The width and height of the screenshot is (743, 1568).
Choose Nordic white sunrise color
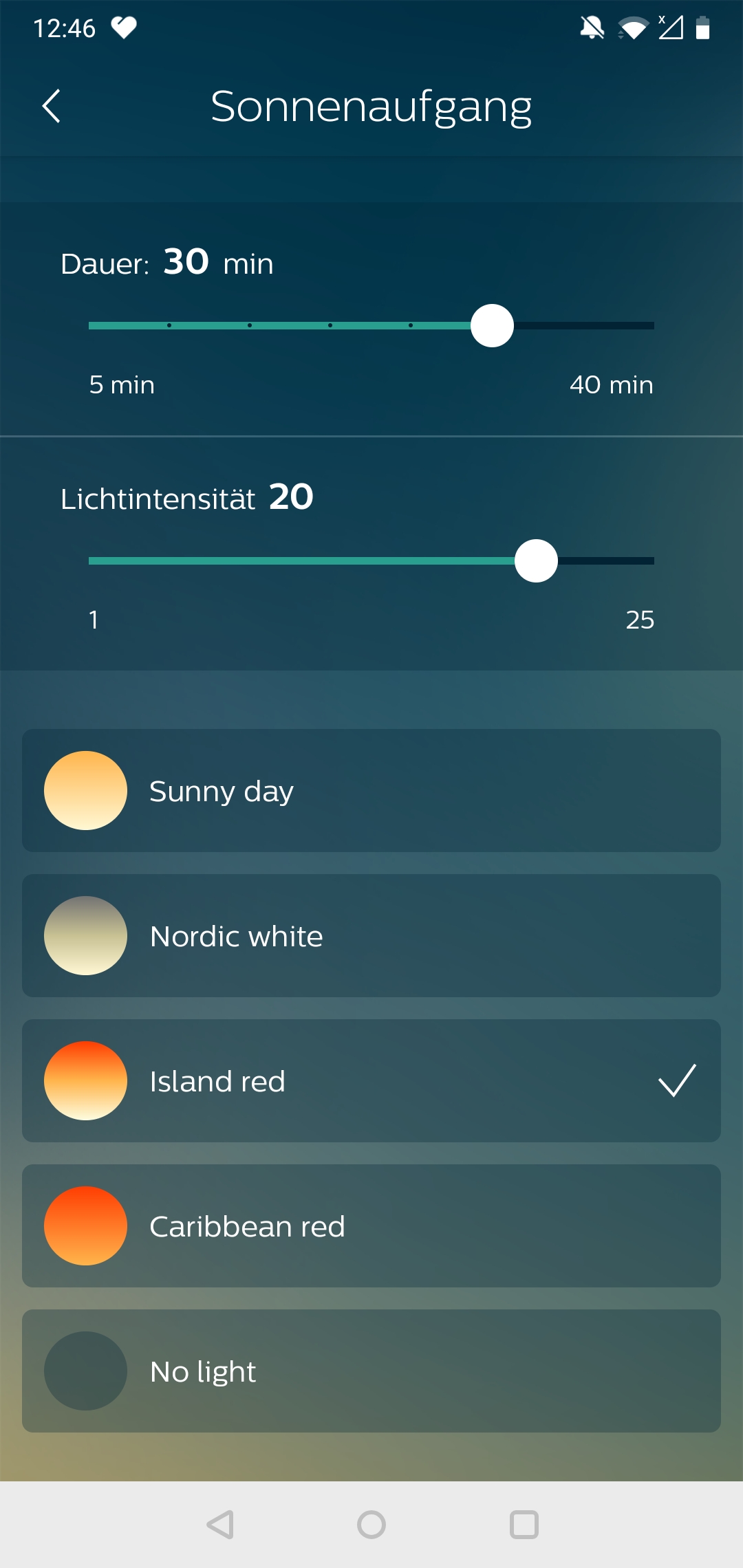click(x=371, y=936)
